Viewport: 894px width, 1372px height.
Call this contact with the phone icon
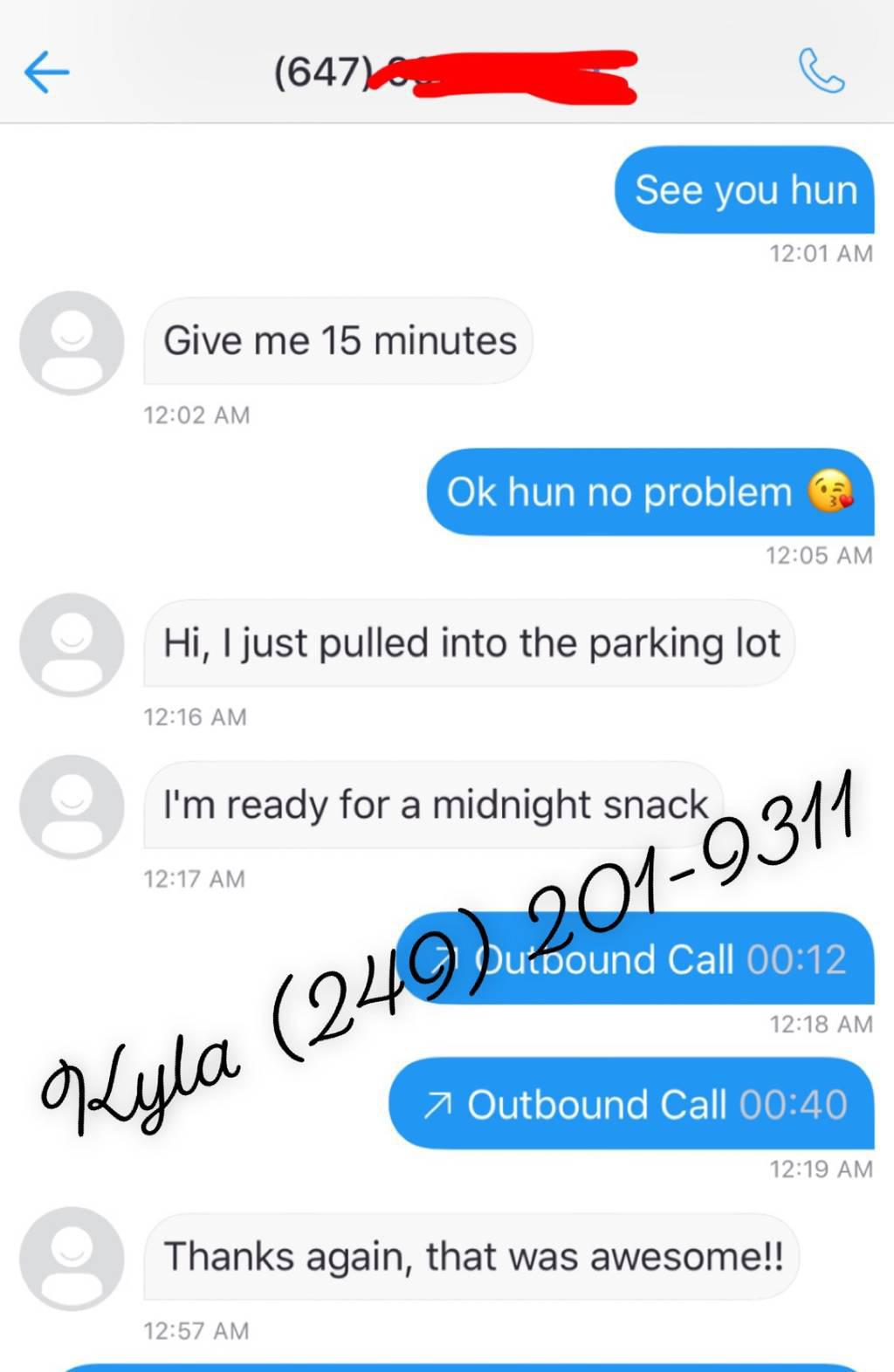pos(821,72)
